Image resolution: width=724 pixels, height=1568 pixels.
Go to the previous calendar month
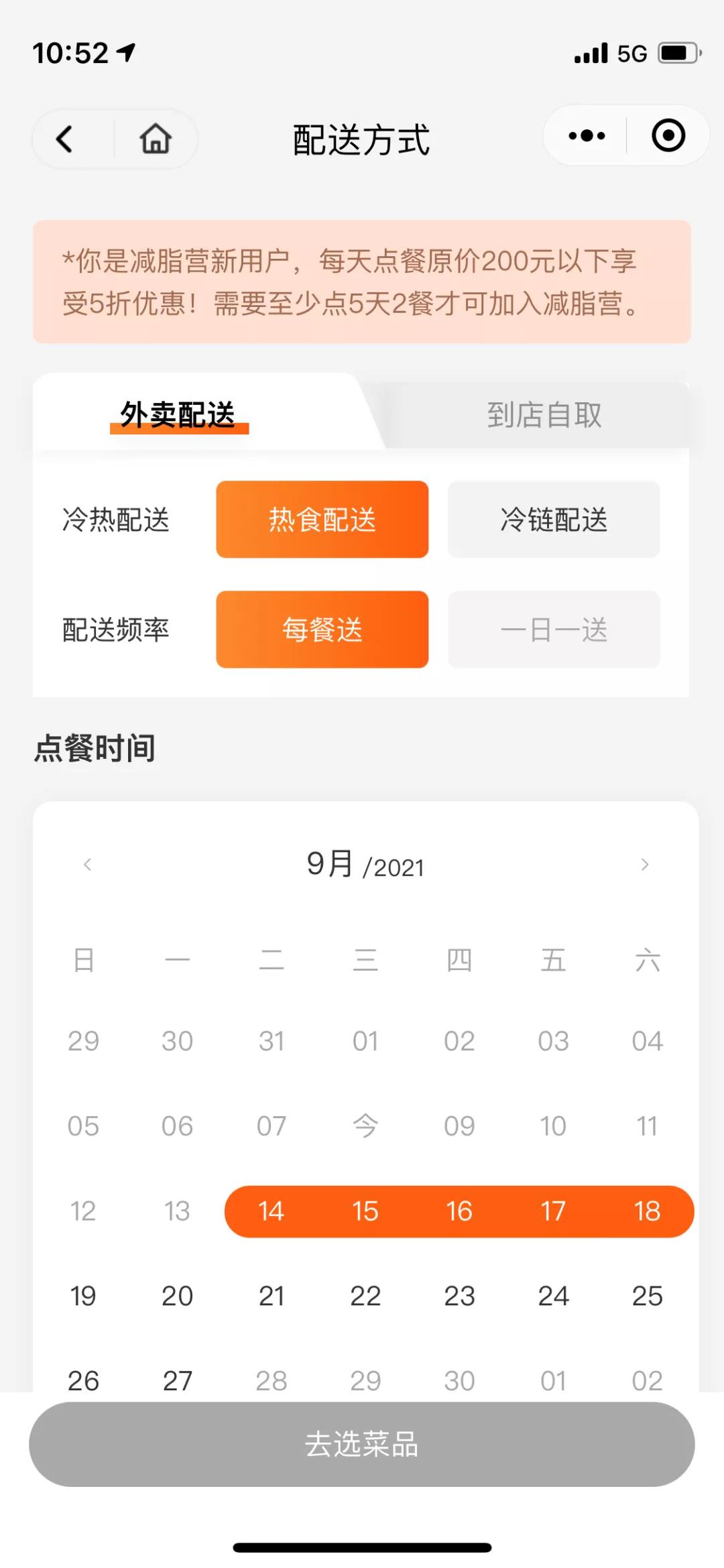tap(87, 865)
